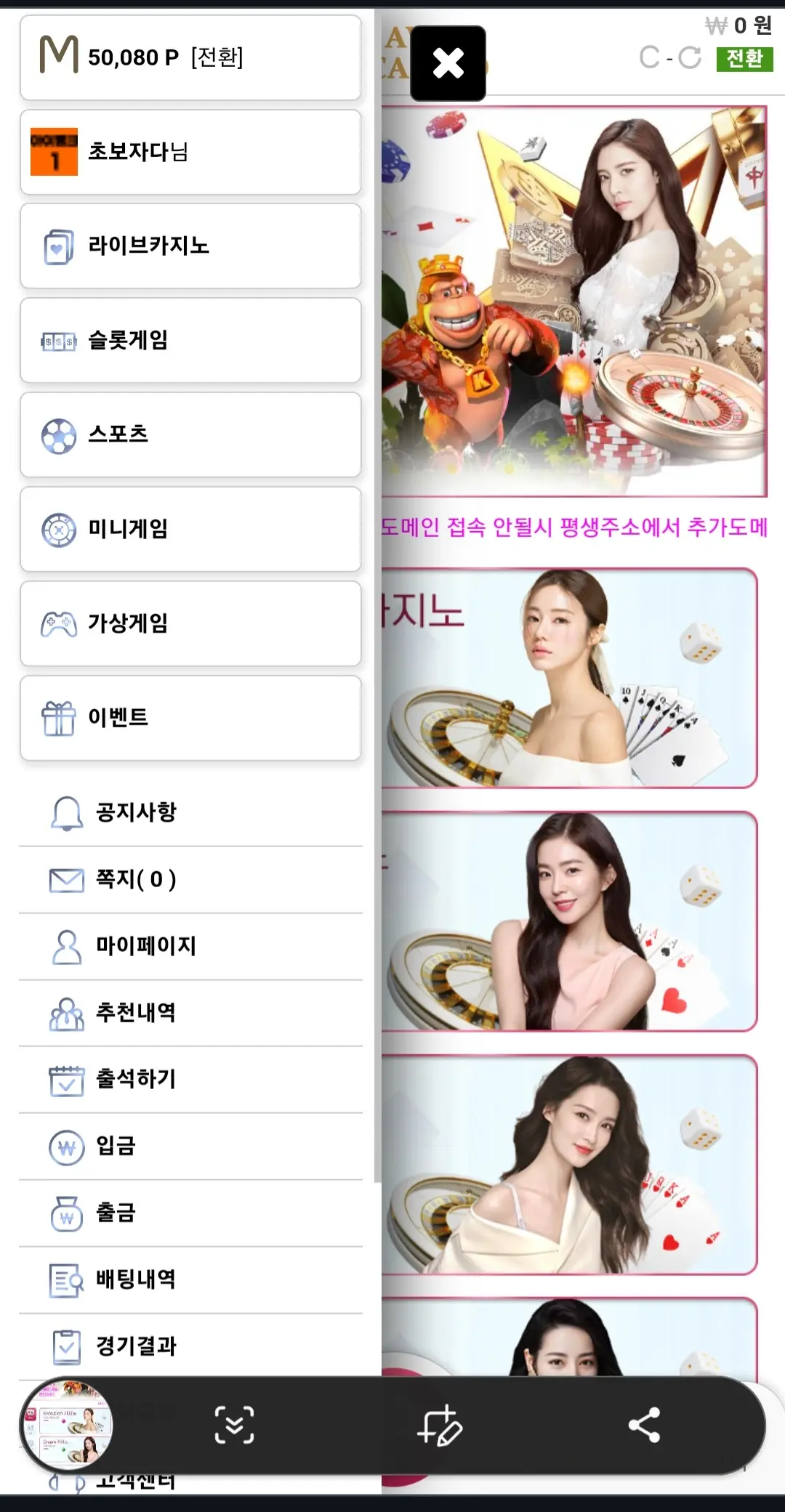Select 가상게임 menu item

click(190, 624)
